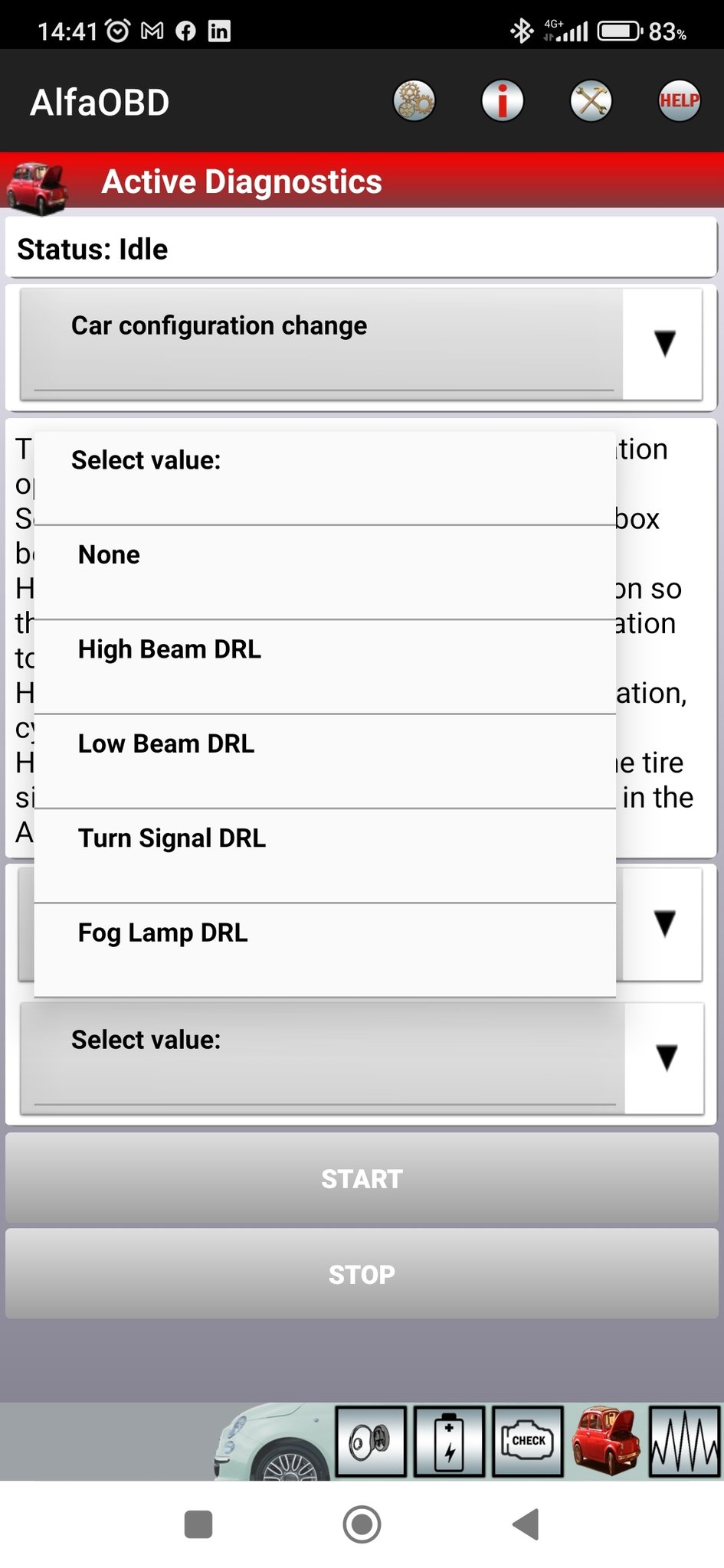Viewport: 724px width, 1568px height.
Task: Choose High Beam DRL option
Action: [x=324, y=666]
